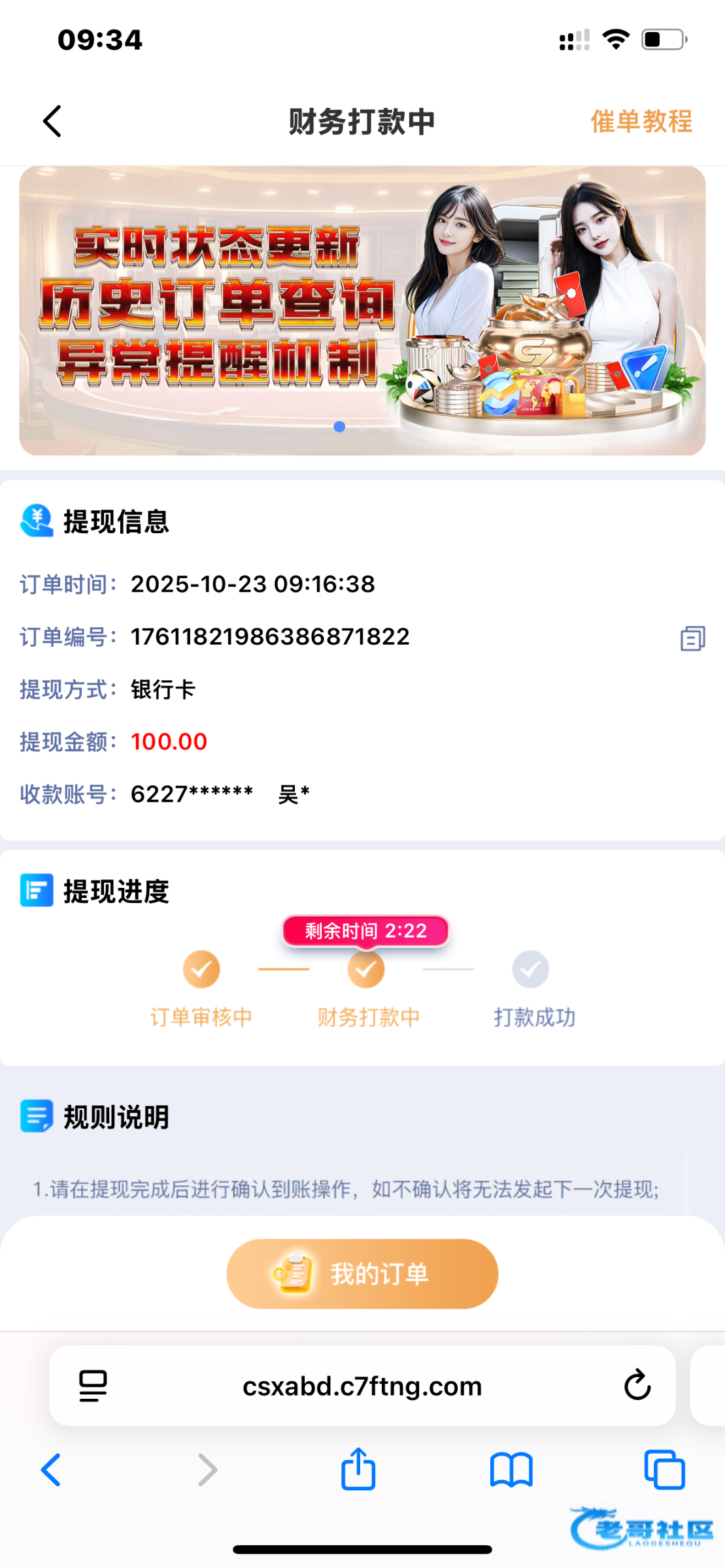This screenshot has width=725, height=1568.
Task: Copy the order number
Action: 692,638
